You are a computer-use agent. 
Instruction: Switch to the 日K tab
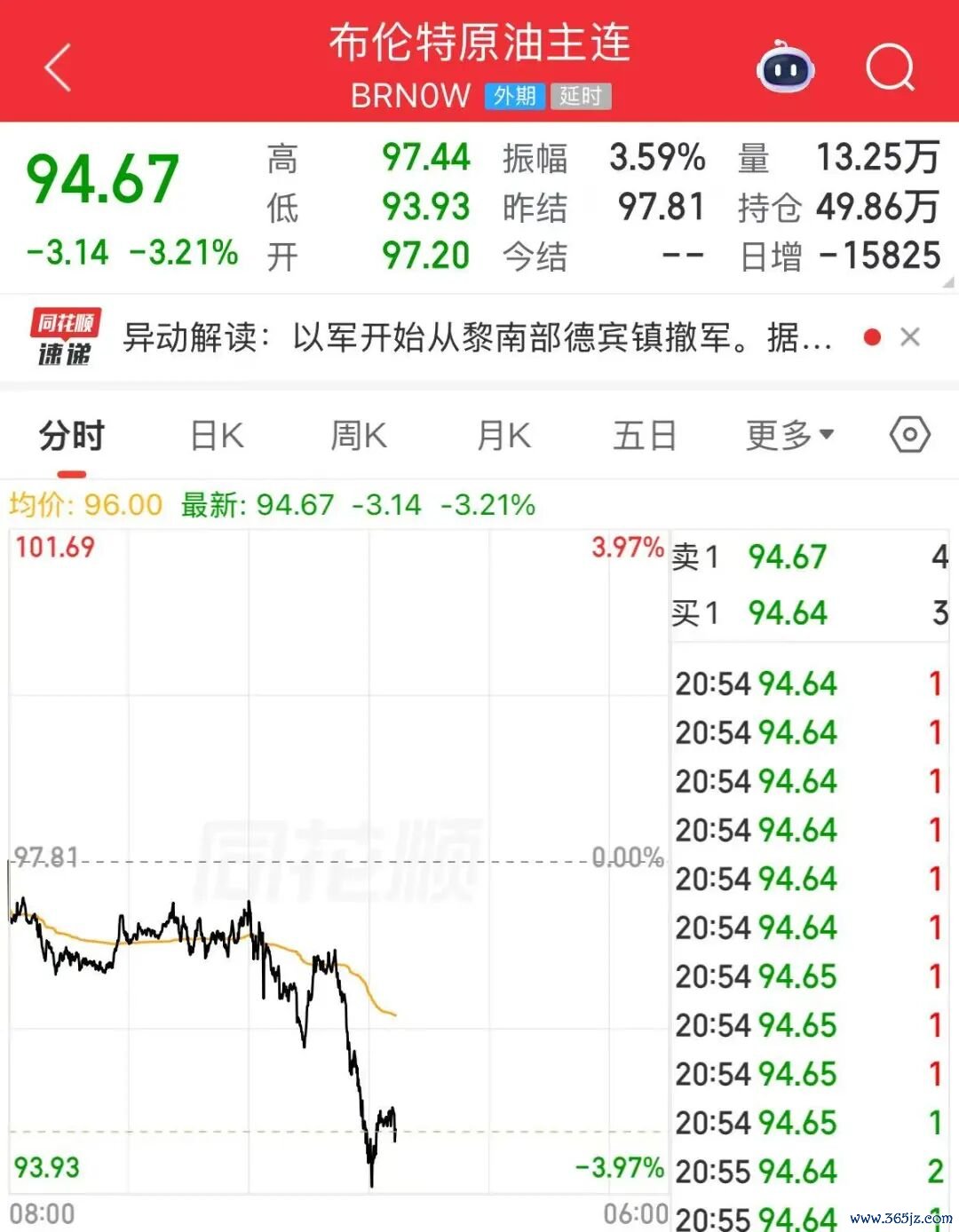218,437
